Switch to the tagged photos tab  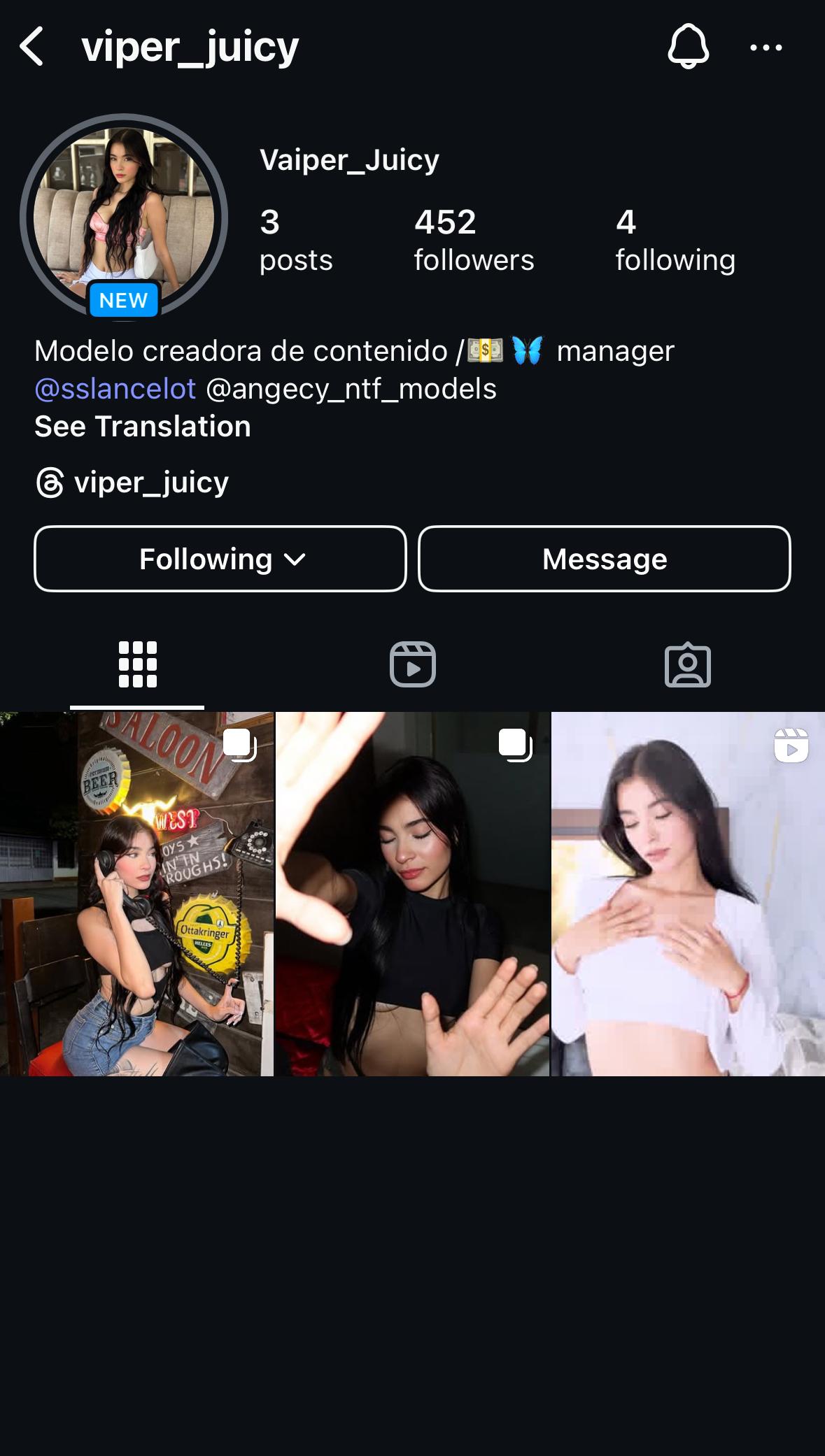point(687,664)
